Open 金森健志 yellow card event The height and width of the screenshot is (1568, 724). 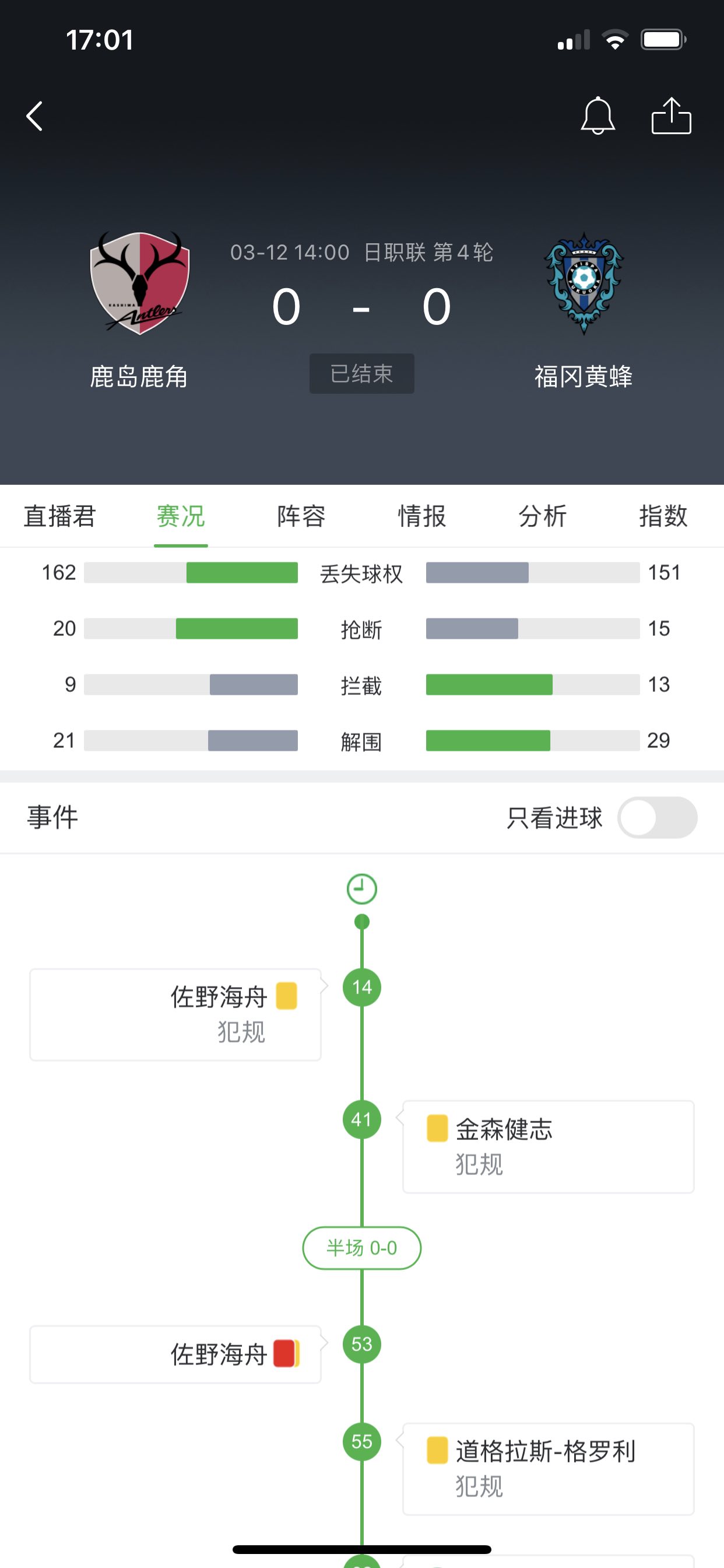click(x=548, y=1147)
